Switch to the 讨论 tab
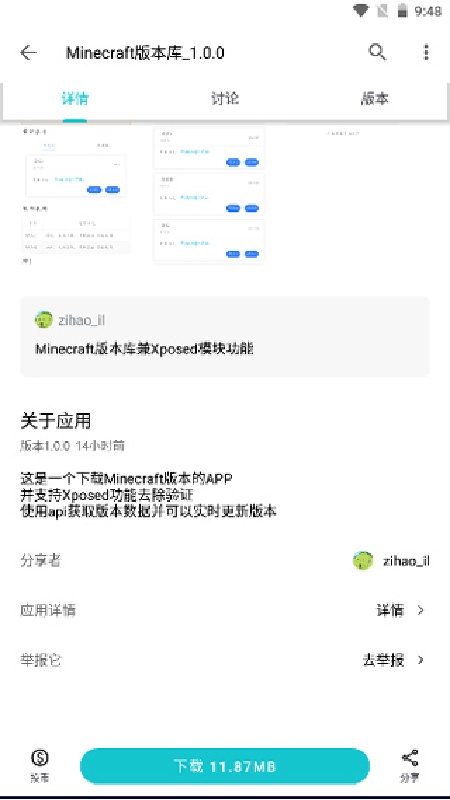450x800 pixels. [224, 98]
